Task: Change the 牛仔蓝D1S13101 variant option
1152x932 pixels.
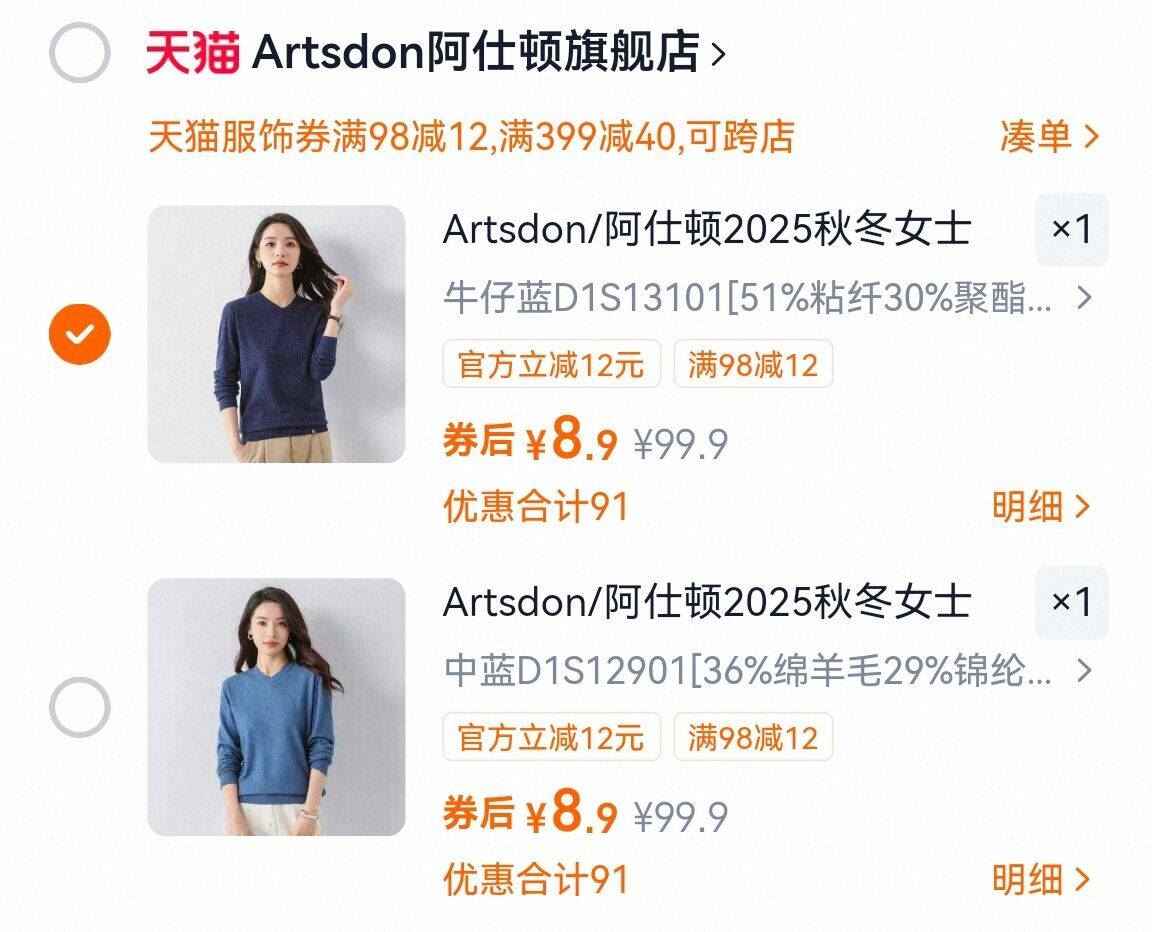Action: pyautogui.click(x=766, y=298)
